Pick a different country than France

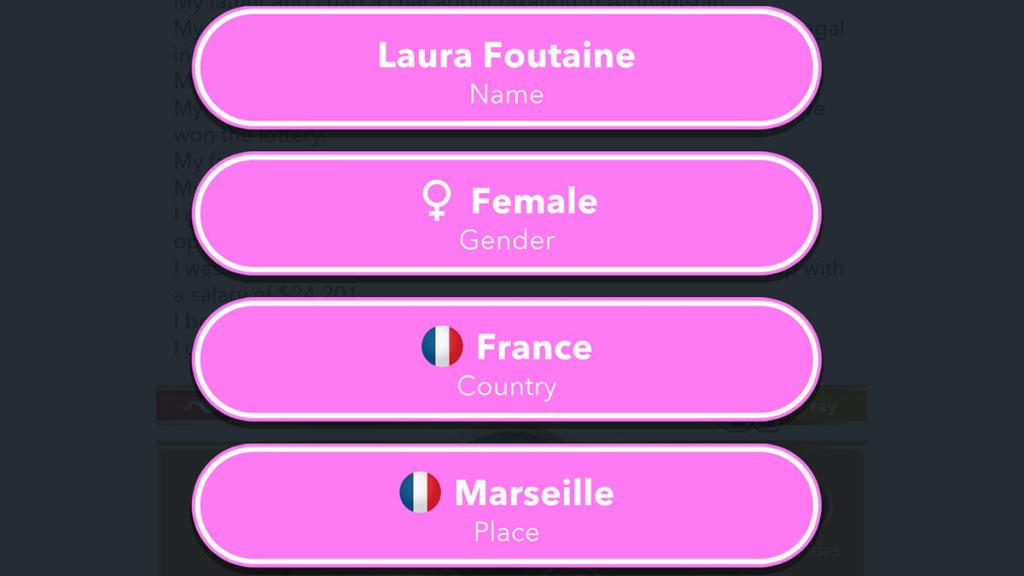click(x=506, y=360)
